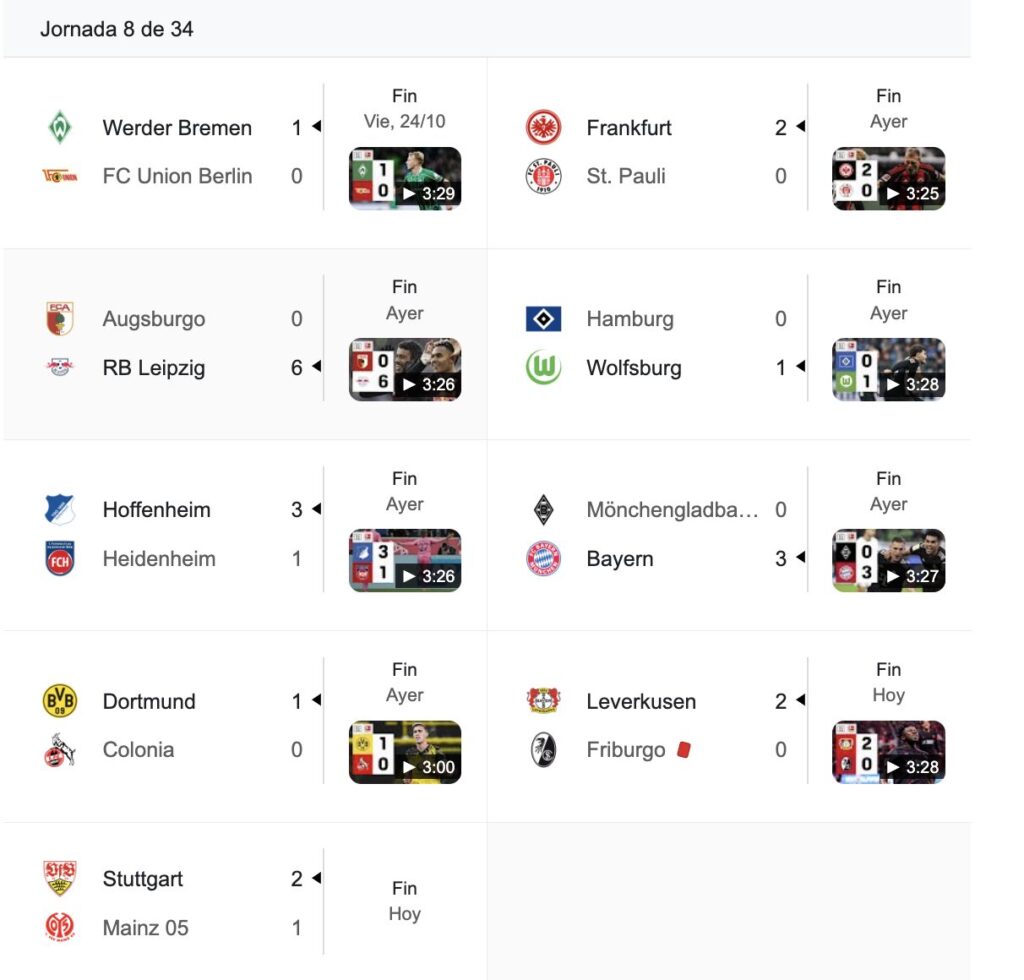Play Werder Bremen vs Union Berlin highlights video
The image size is (1024, 980).
(x=404, y=178)
